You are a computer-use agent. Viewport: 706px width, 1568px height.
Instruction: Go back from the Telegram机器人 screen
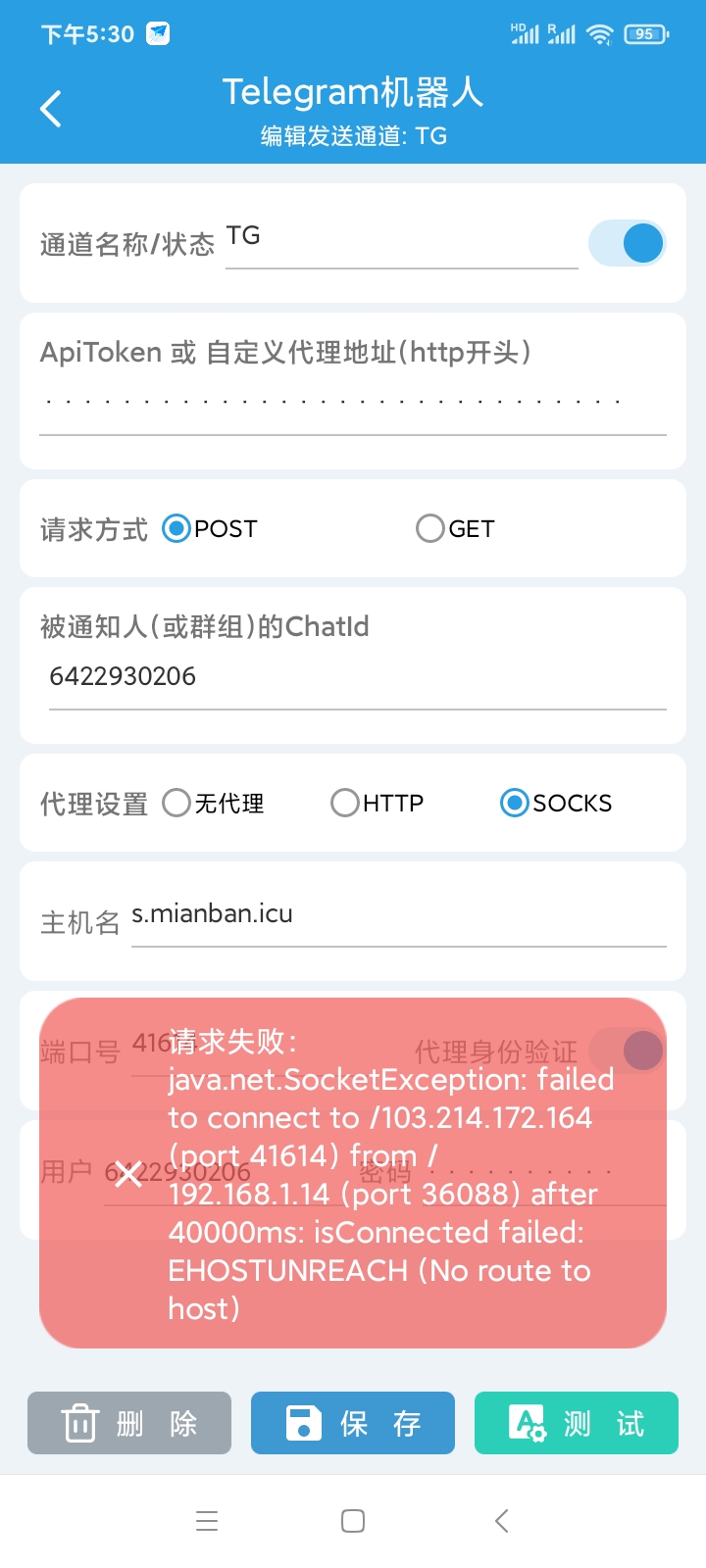(x=51, y=109)
